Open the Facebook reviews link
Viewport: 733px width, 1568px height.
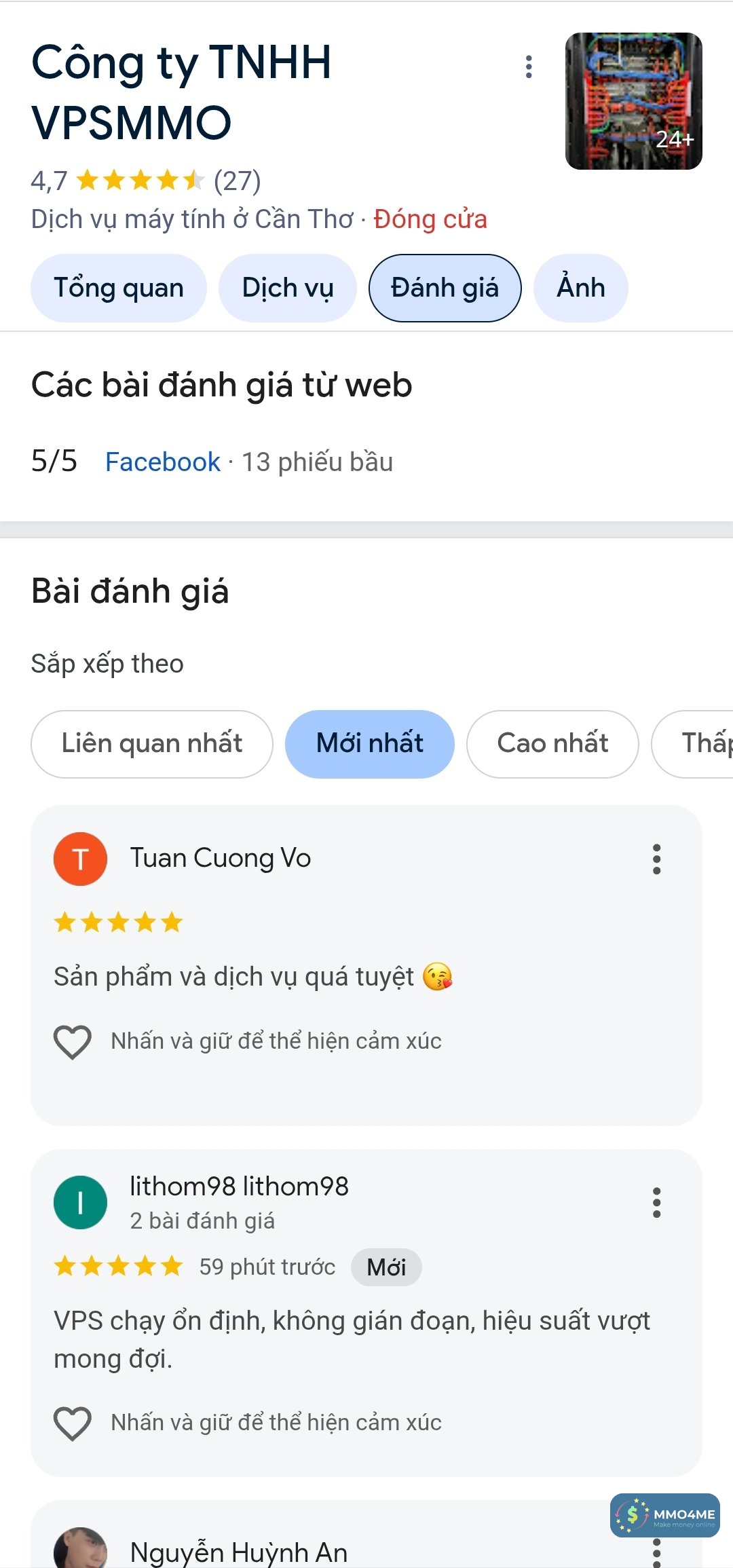(x=162, y=462)
